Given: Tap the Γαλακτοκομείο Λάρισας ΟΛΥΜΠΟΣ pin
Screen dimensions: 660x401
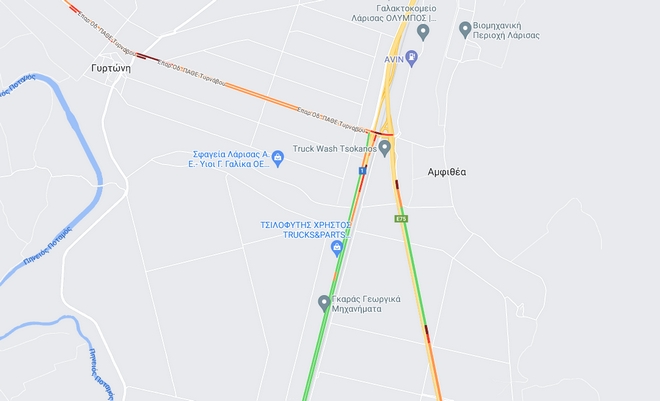Looking at the screenshot, I should 423,31.
